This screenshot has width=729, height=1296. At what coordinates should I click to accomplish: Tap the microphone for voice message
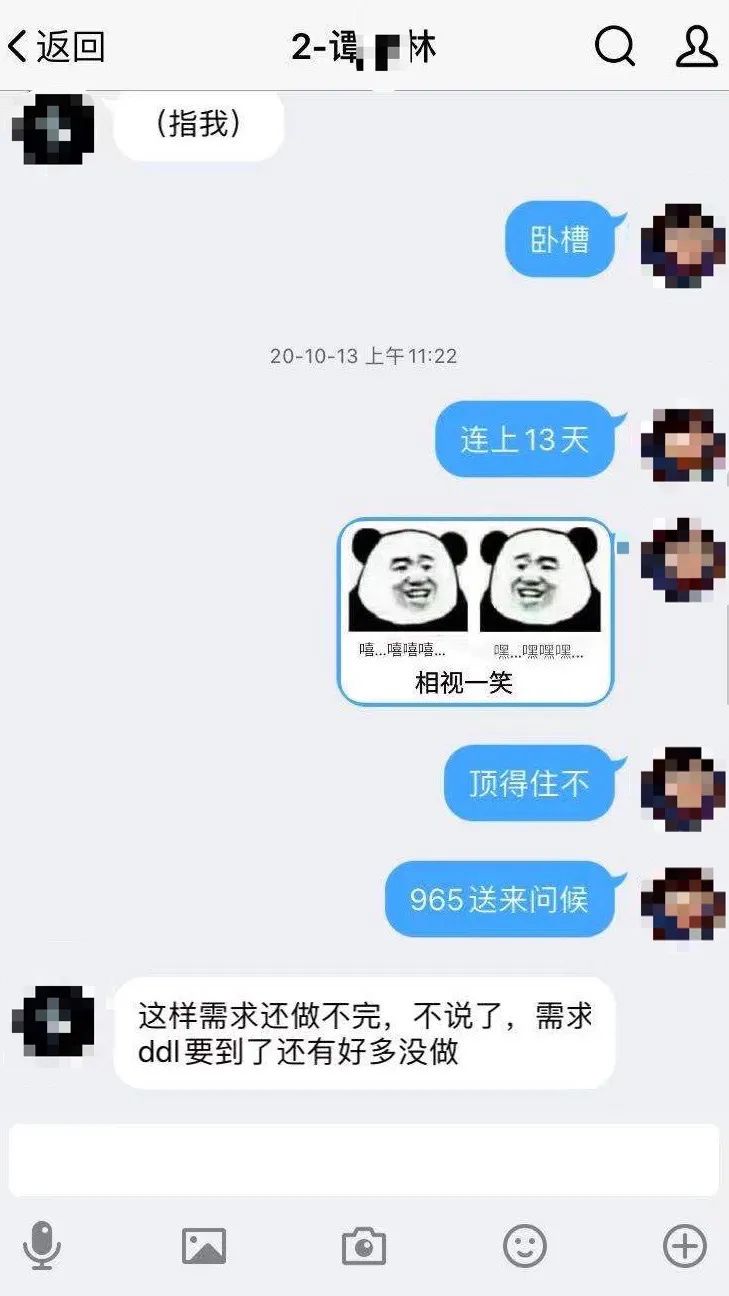(x=42, y=1246)
